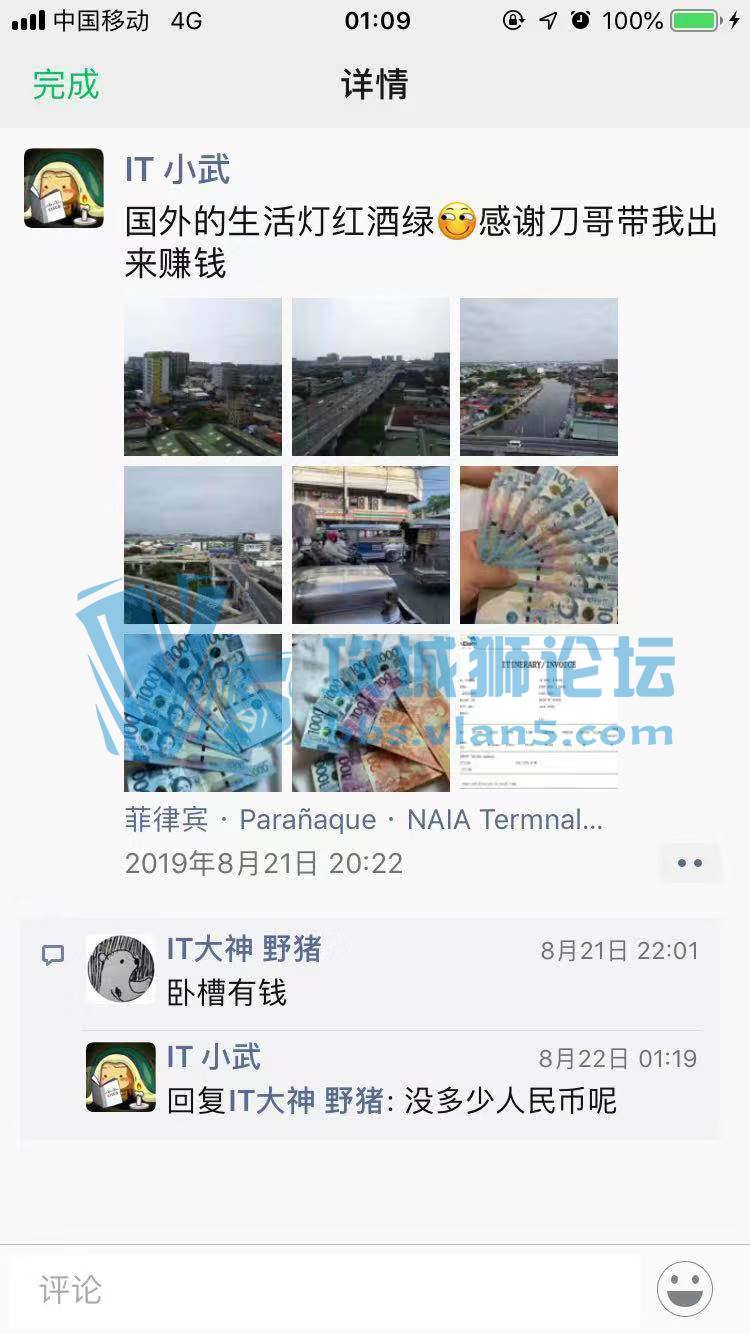View the highway overpass photo in top row
The image size is (750, 1334).
pos(371,377)
